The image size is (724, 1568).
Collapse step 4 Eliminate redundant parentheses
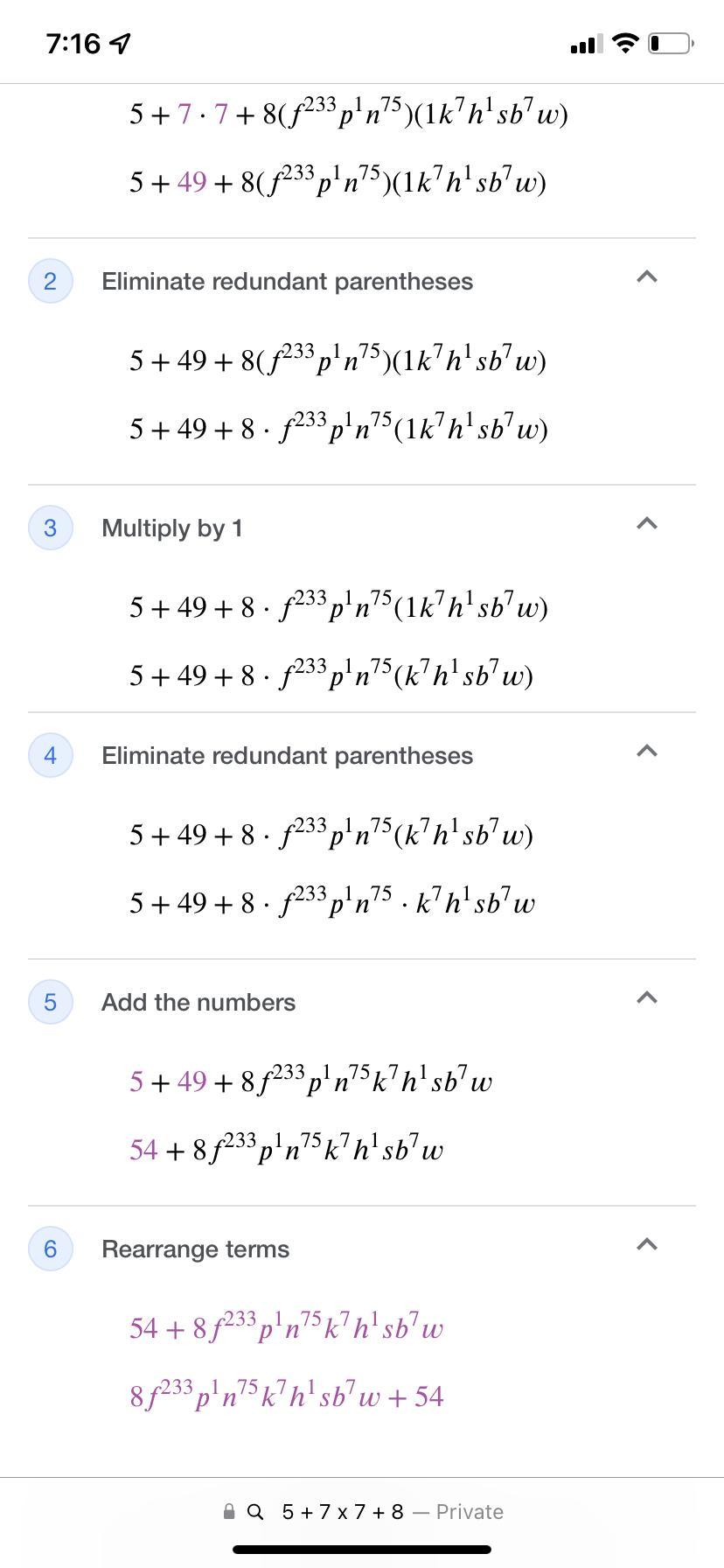(646, 752)
